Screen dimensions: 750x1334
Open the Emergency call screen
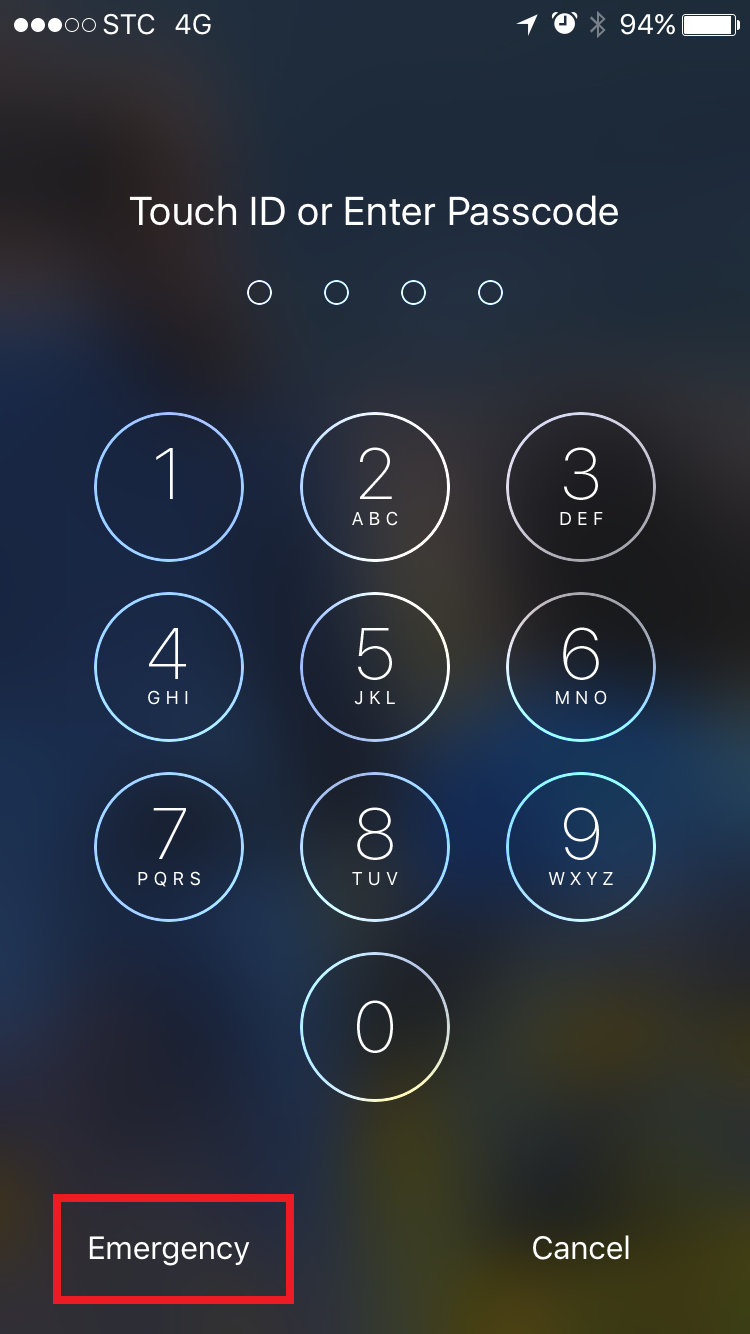point(169,1248)
